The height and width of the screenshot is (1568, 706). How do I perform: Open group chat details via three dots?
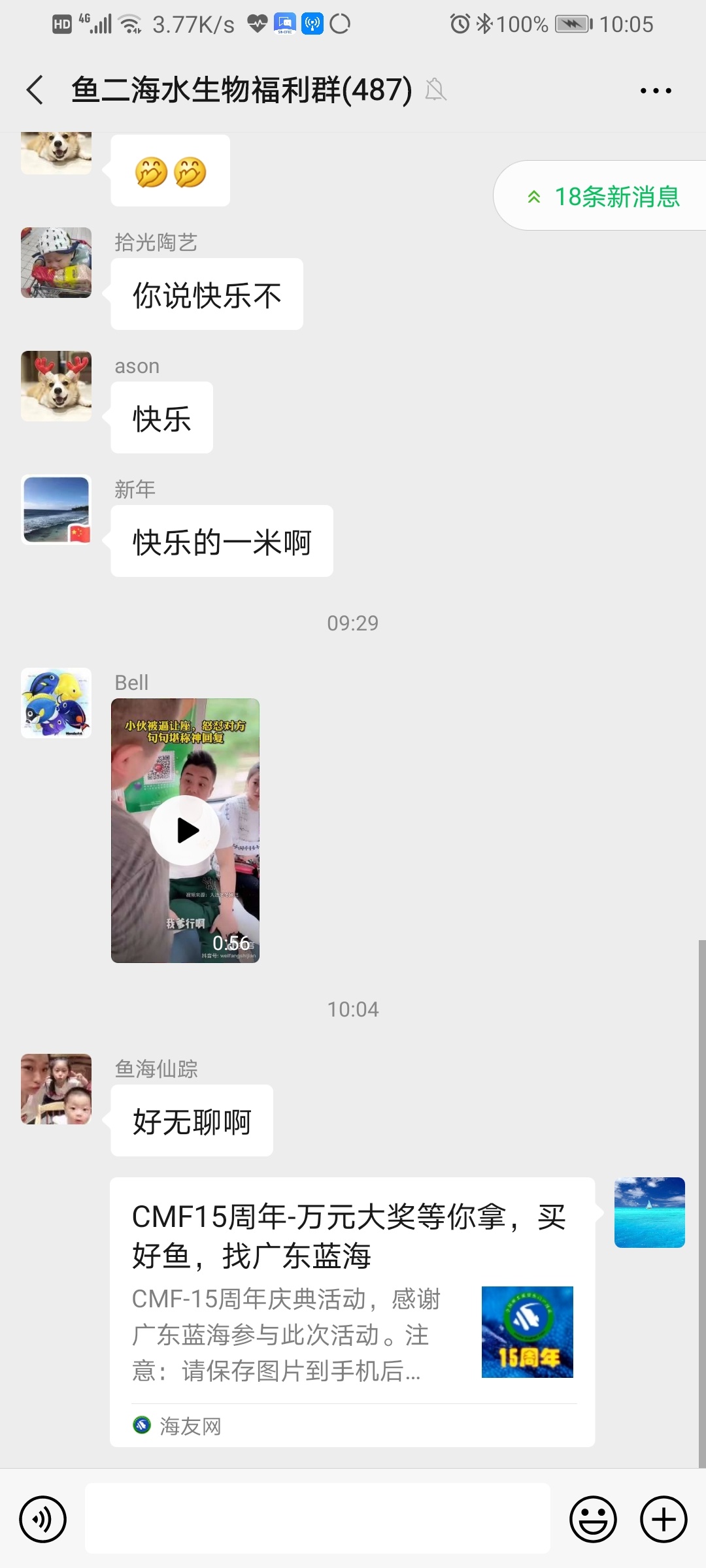pos(655,90)
